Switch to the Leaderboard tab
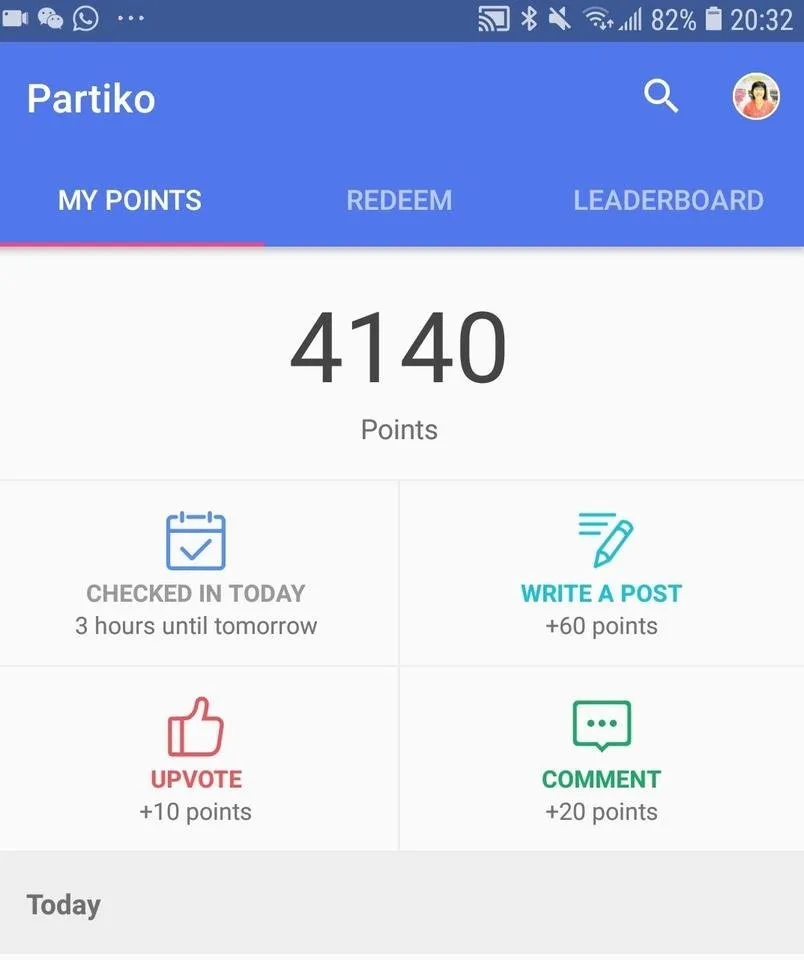804x960 pixels. [668, 200]
